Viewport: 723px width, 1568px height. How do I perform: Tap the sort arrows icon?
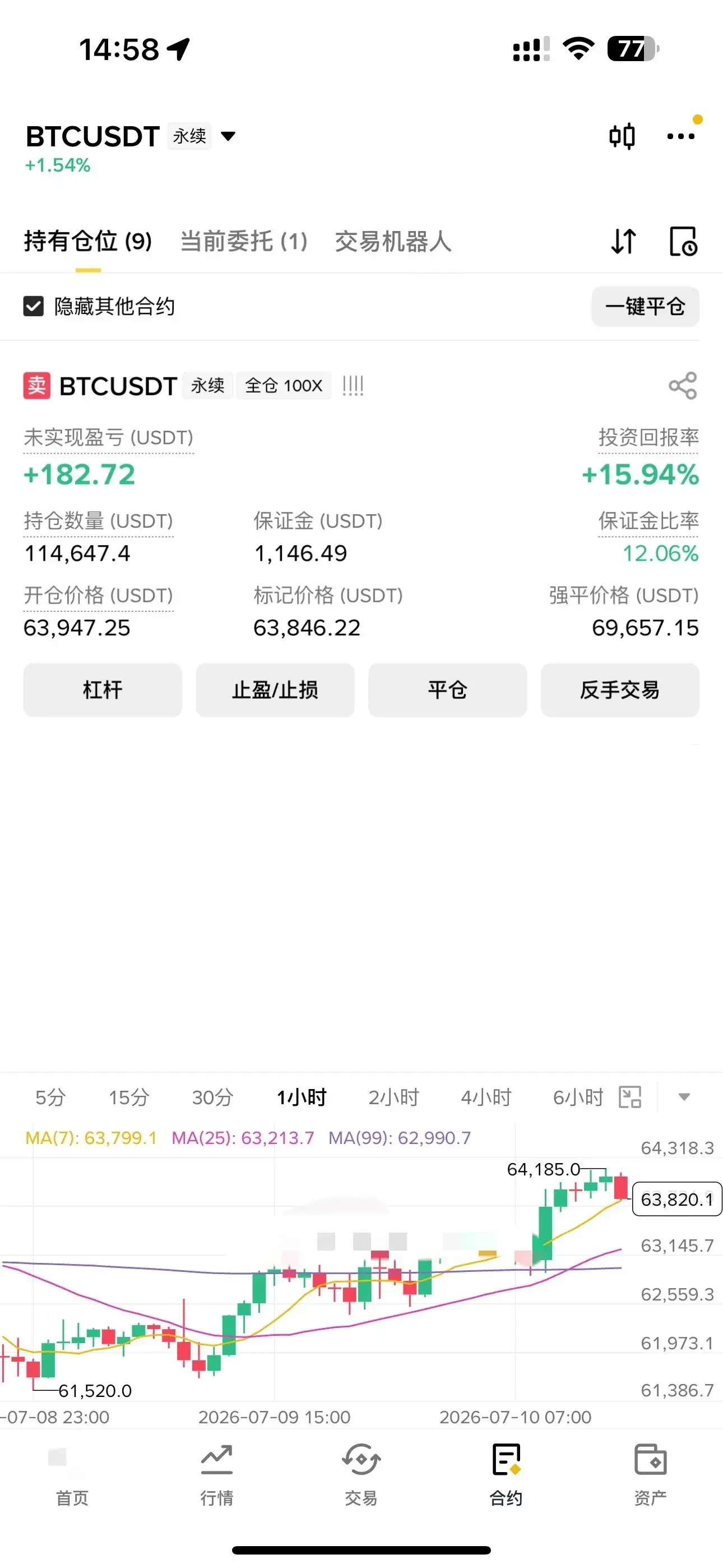[x=624, y=242]
